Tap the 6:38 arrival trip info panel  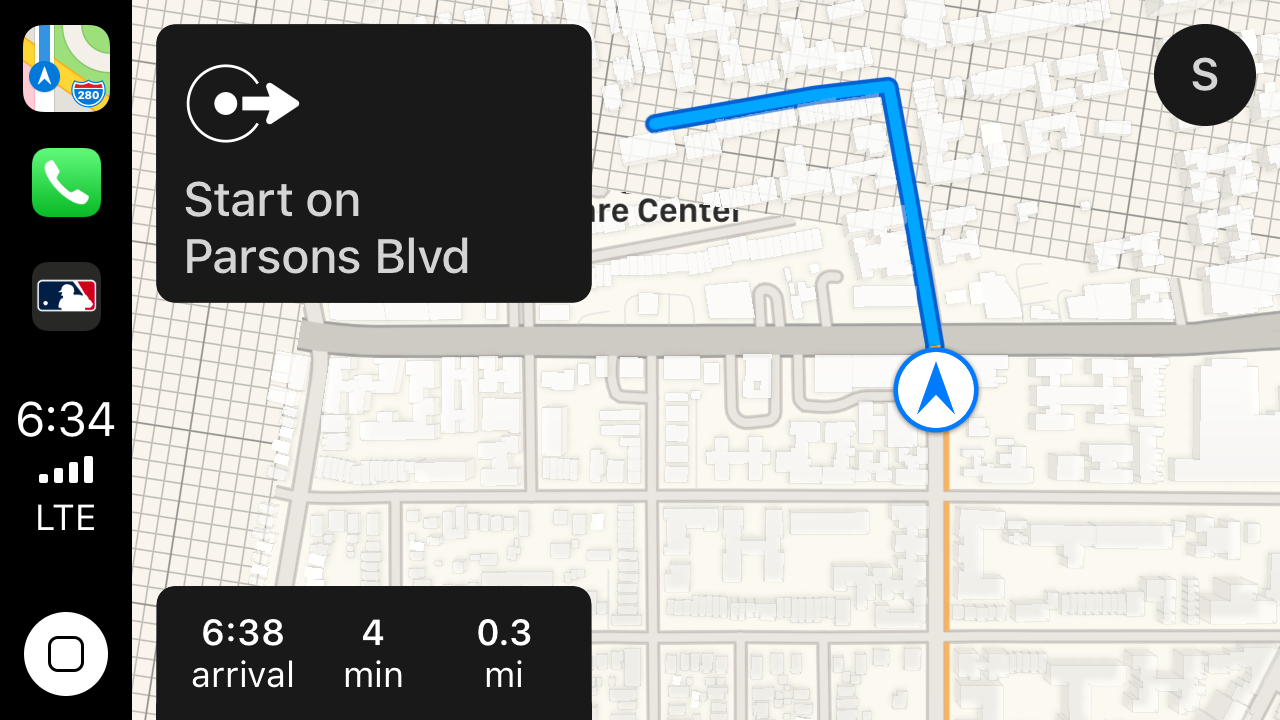click(x=373, y=652)
